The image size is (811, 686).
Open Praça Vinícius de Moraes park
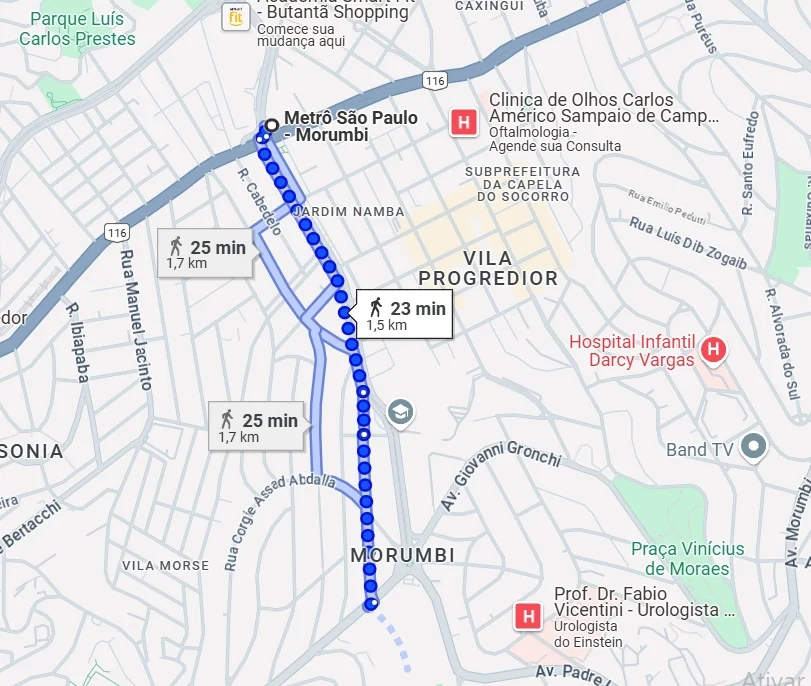[687, 558]
